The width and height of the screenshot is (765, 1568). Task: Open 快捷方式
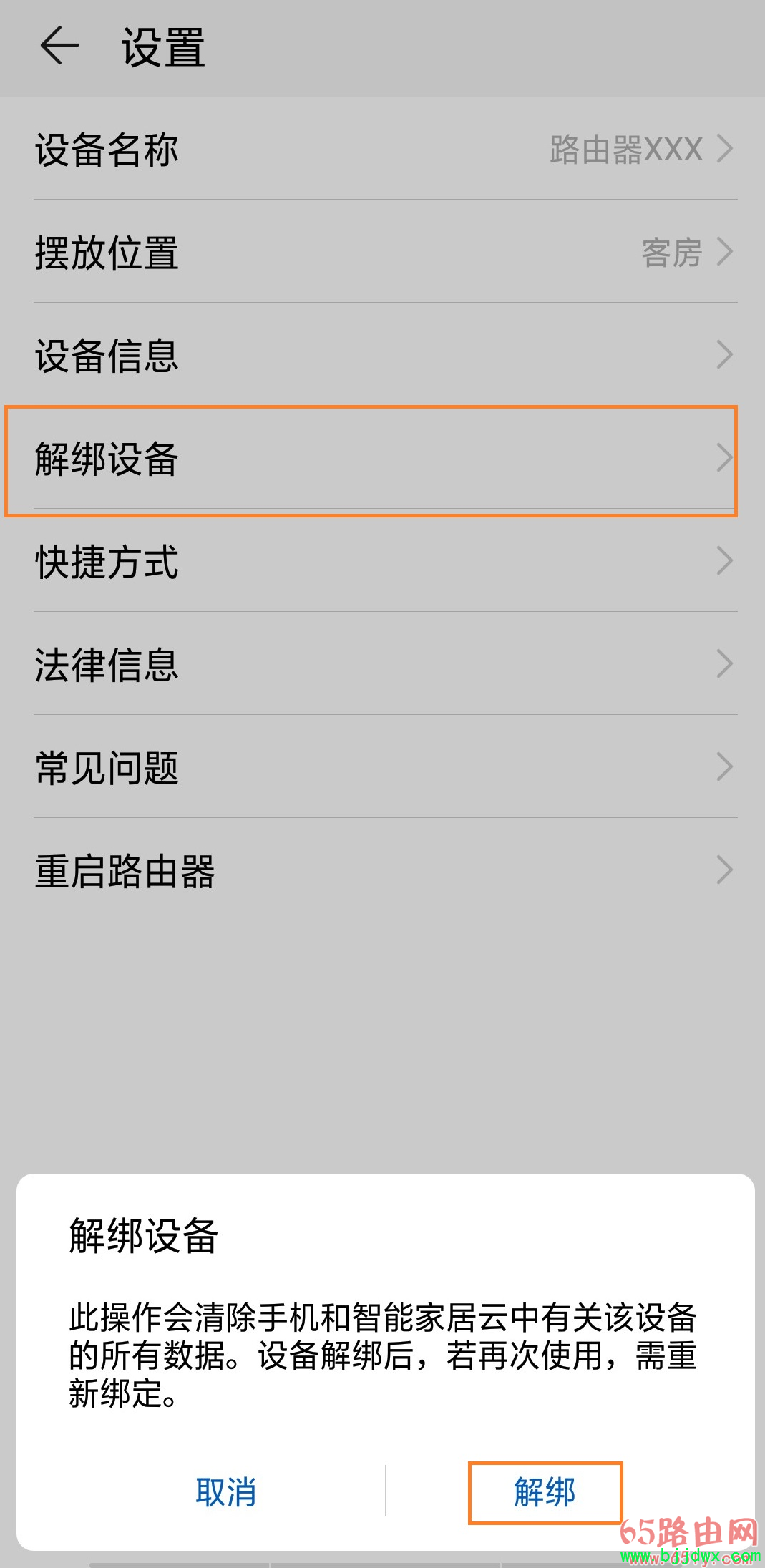382,561
